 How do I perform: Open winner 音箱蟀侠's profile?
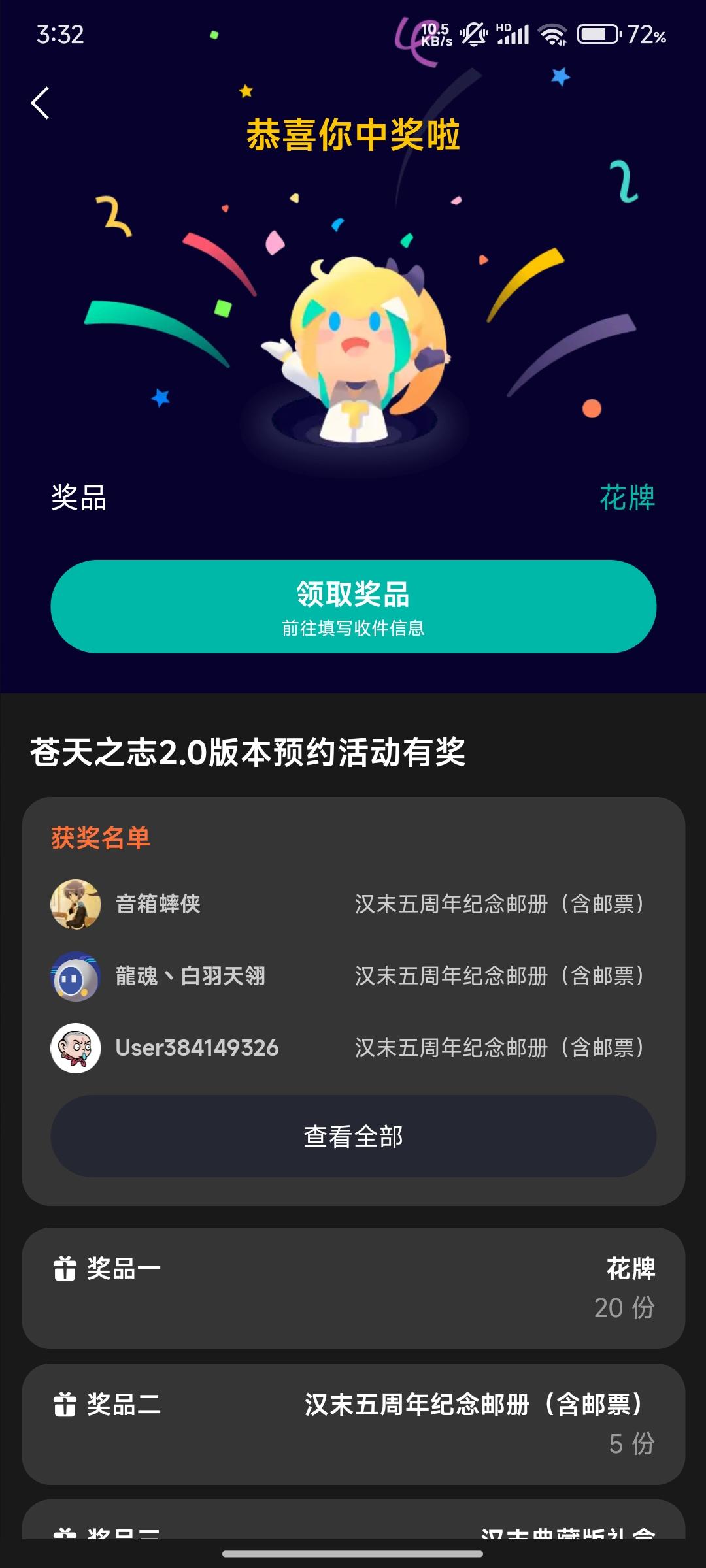76,904
